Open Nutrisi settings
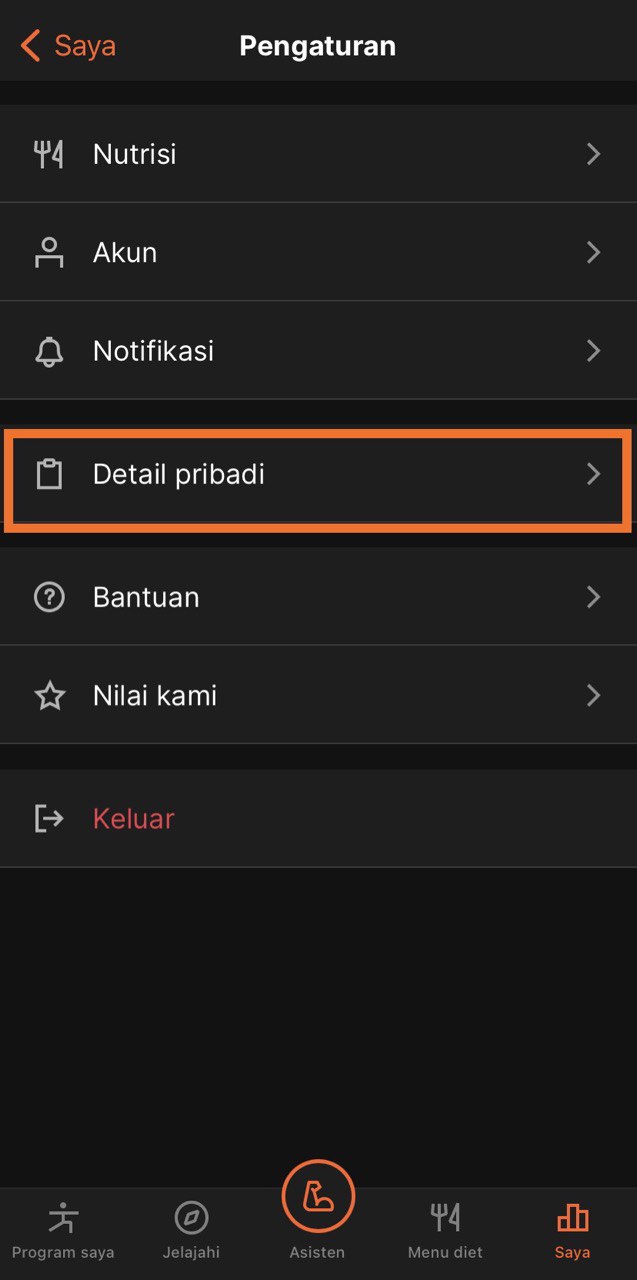Screen dimensions: 637x1280 coord(318,154)
